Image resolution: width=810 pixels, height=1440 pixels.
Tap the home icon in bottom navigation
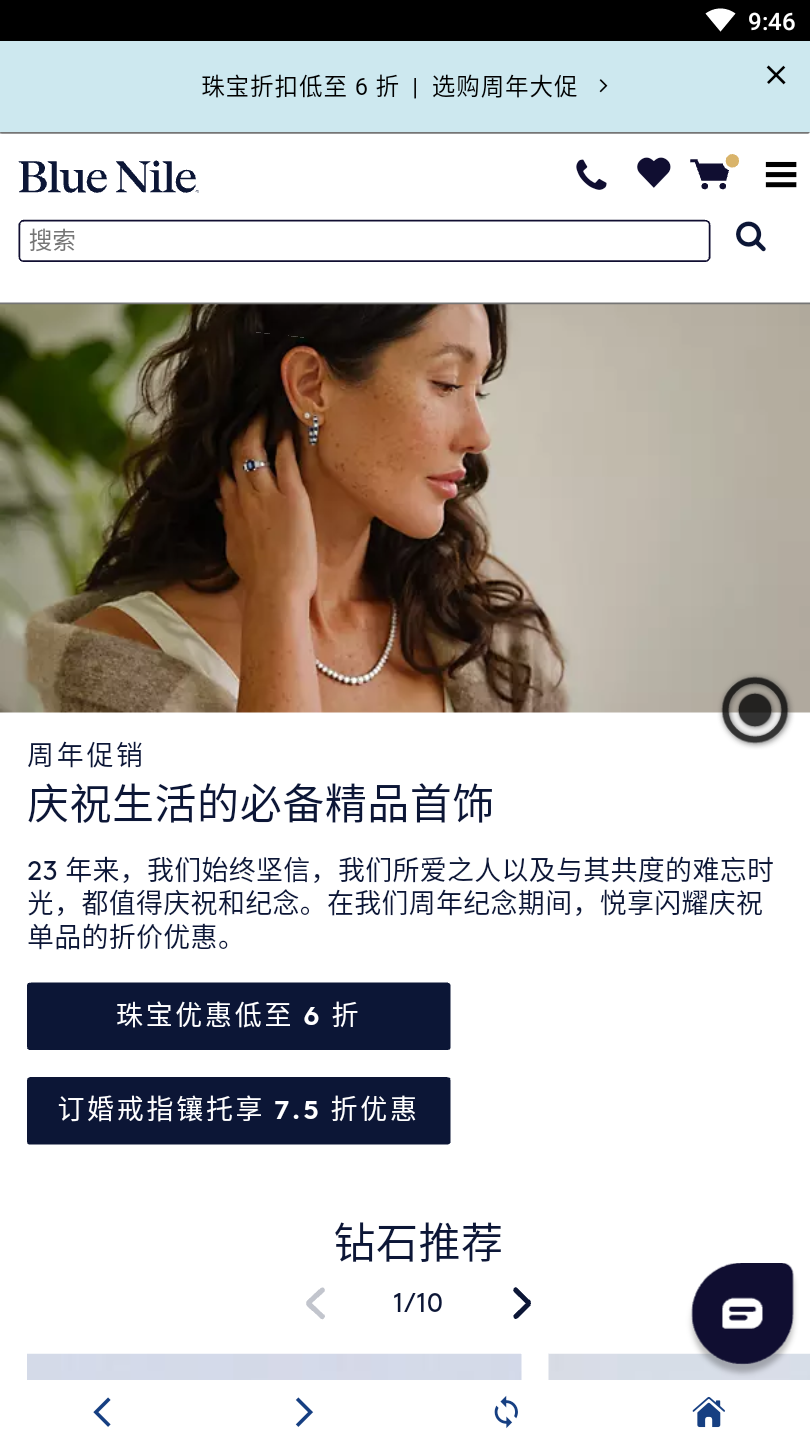point(707,1412)
